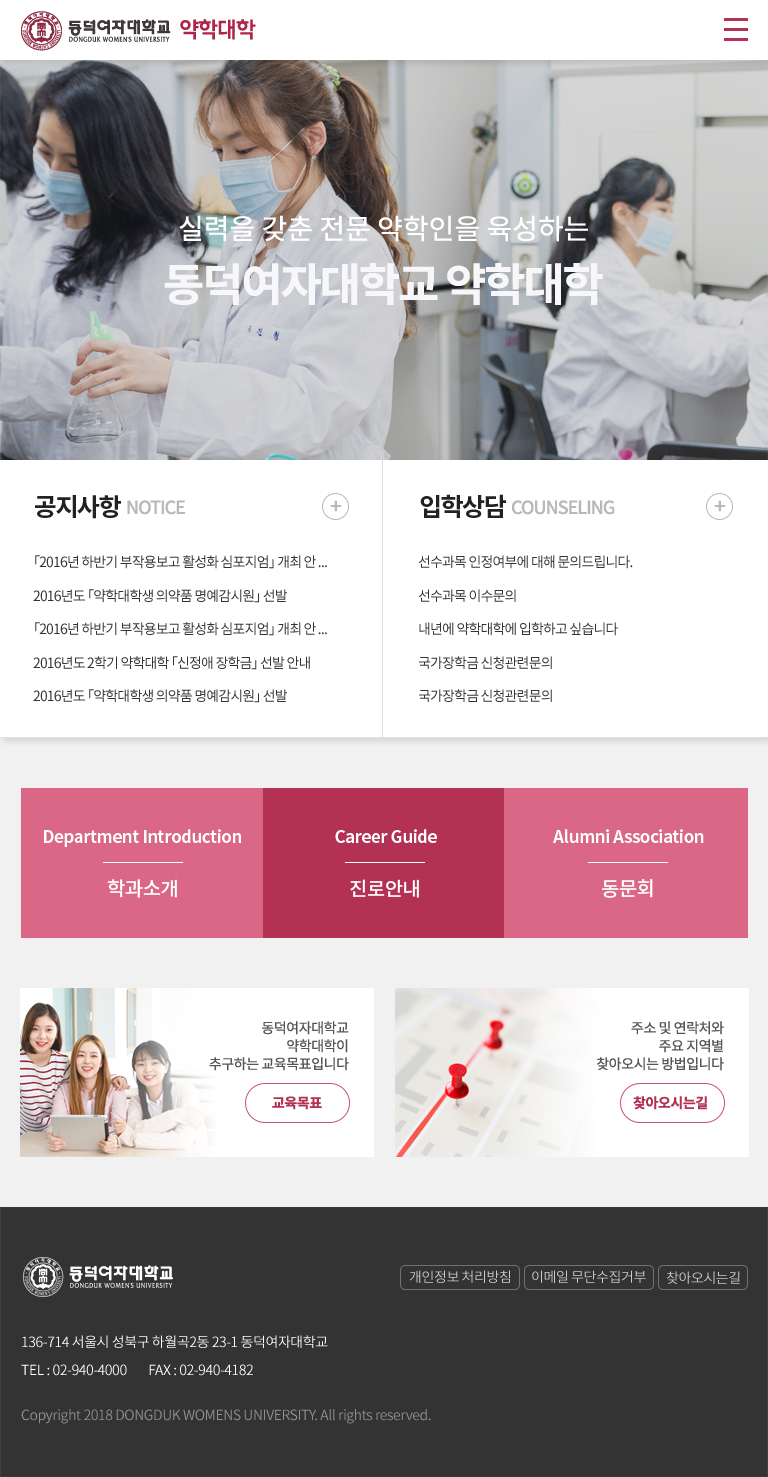This screenshot has height=1477, width=768.
Task: Open the hamburger menu
Action: tap(735, 30)
